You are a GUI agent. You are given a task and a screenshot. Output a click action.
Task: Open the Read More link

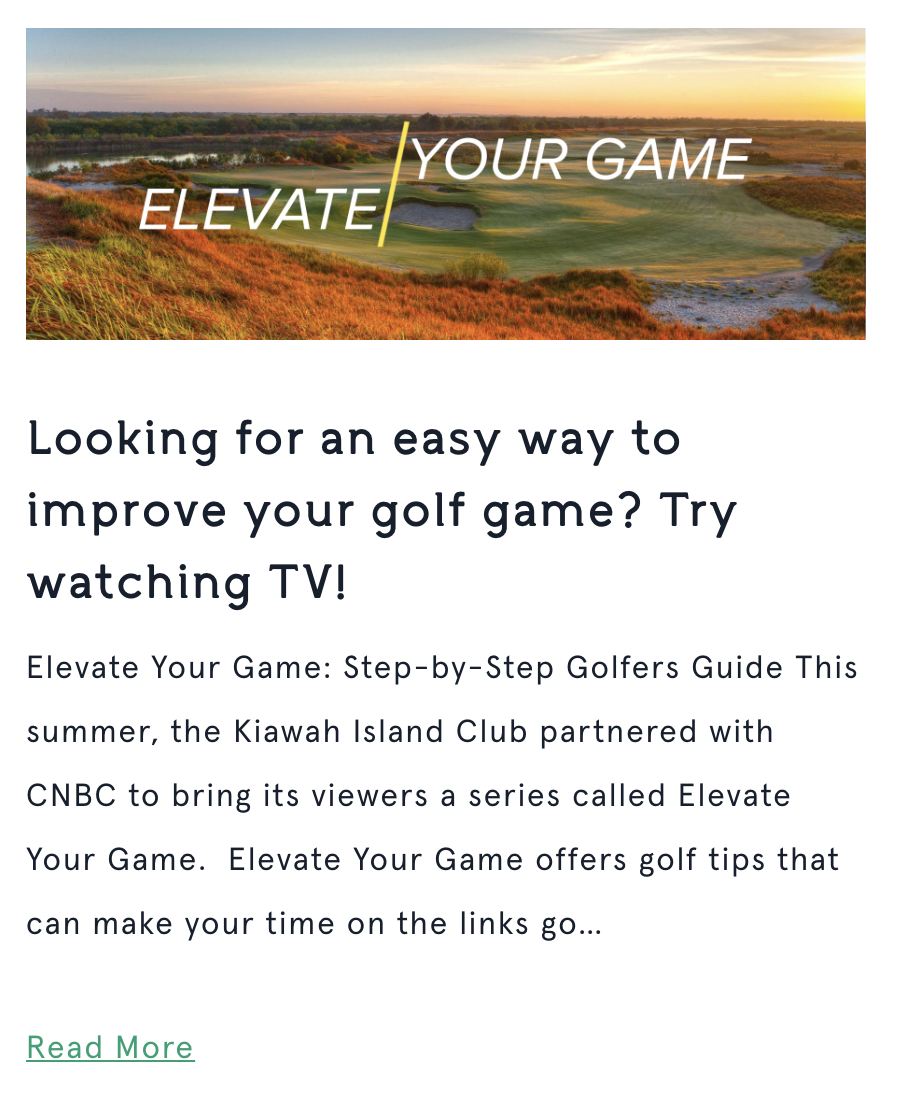click(x=110, y=1047)
